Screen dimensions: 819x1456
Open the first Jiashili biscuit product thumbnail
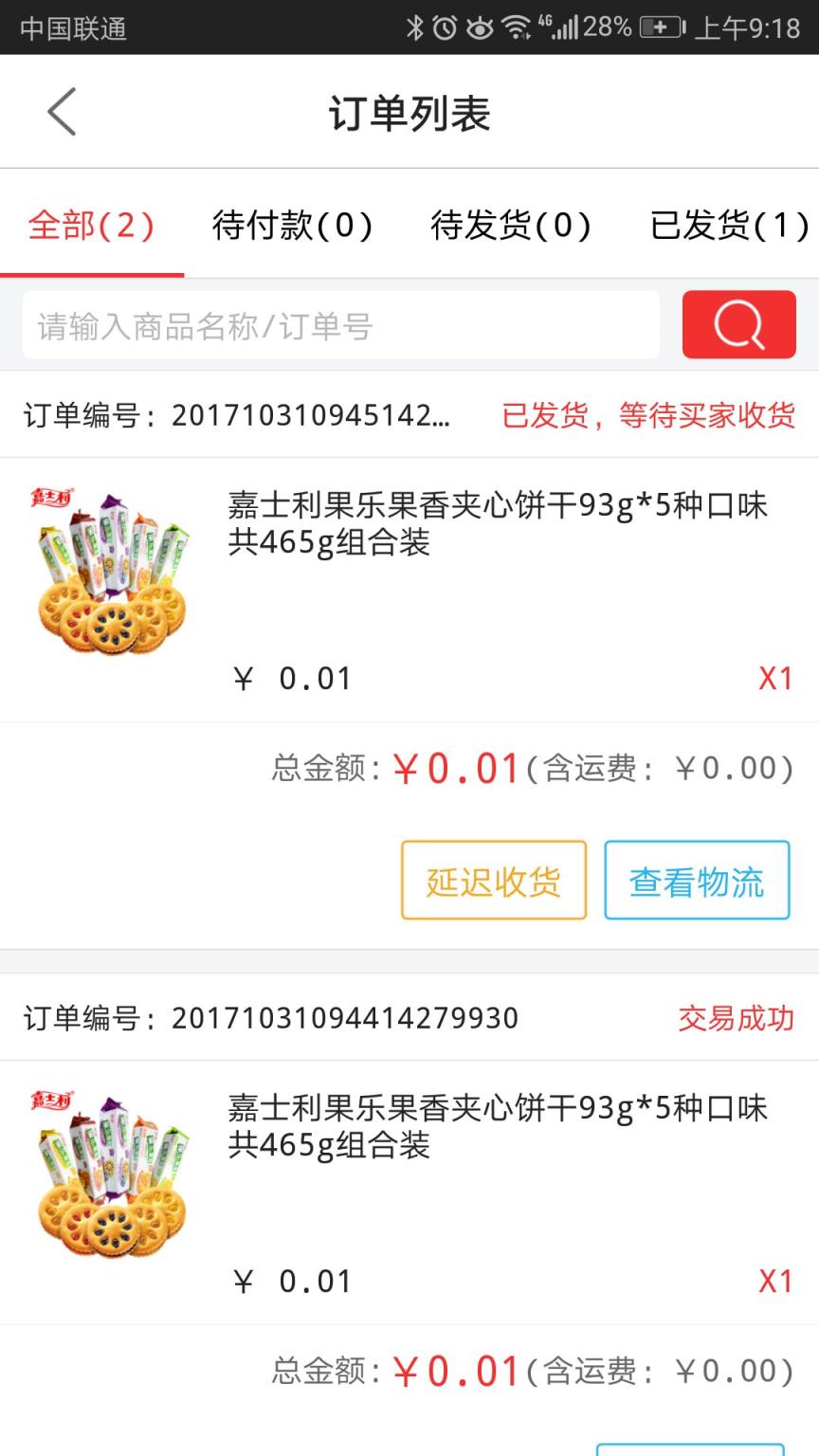109,569
